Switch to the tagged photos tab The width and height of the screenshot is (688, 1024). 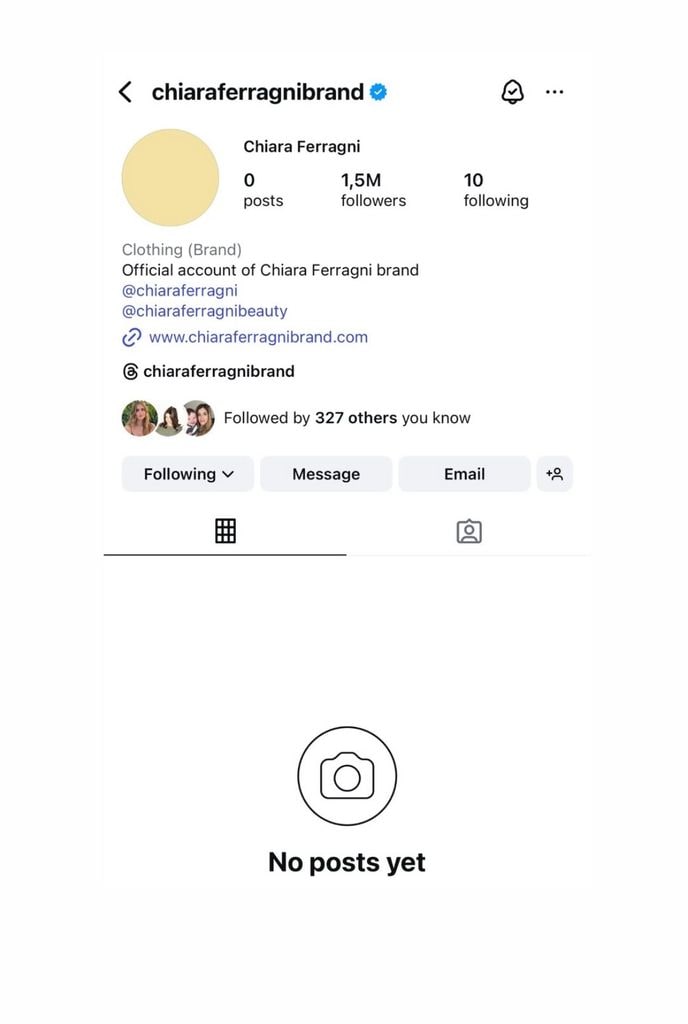click(x=469, y=531)
